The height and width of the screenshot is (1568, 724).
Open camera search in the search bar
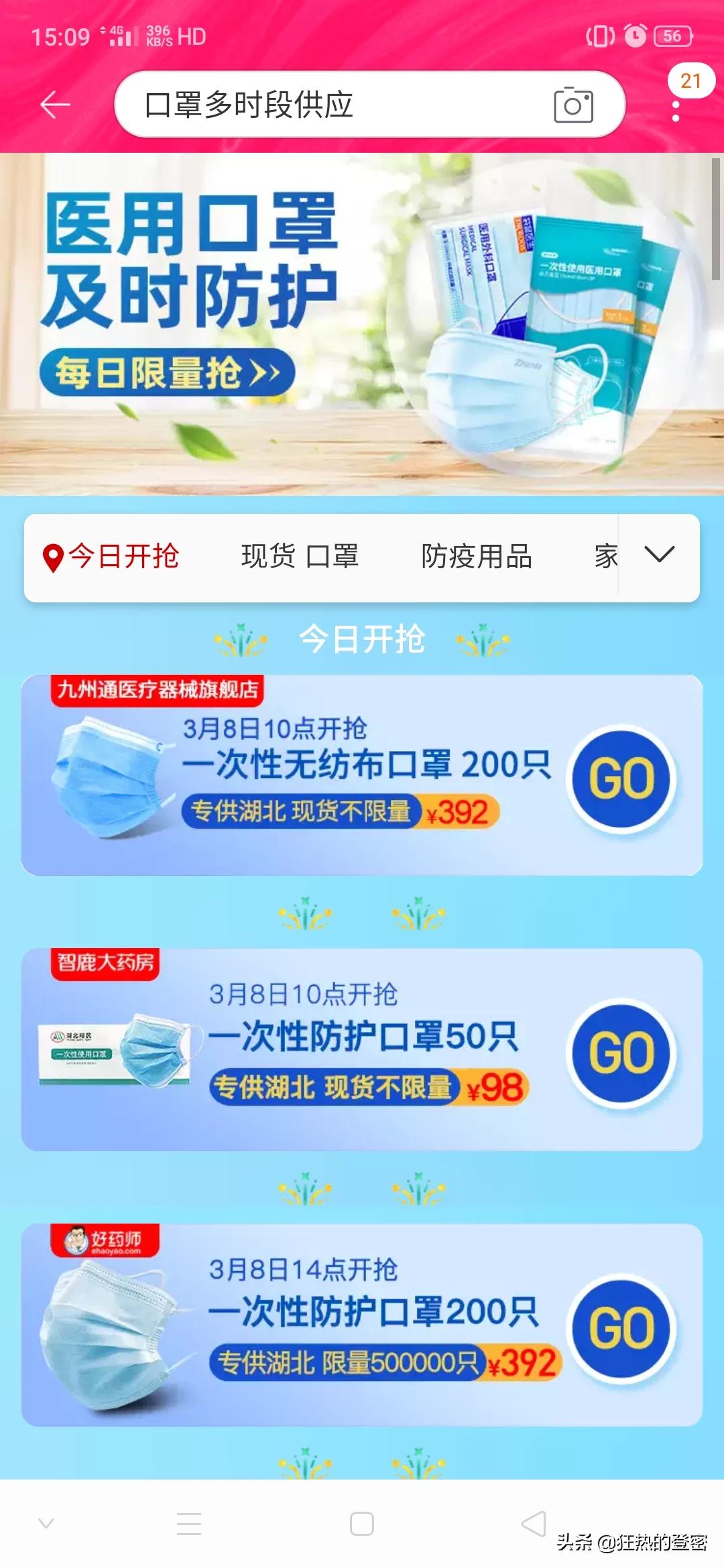(573, 105)
